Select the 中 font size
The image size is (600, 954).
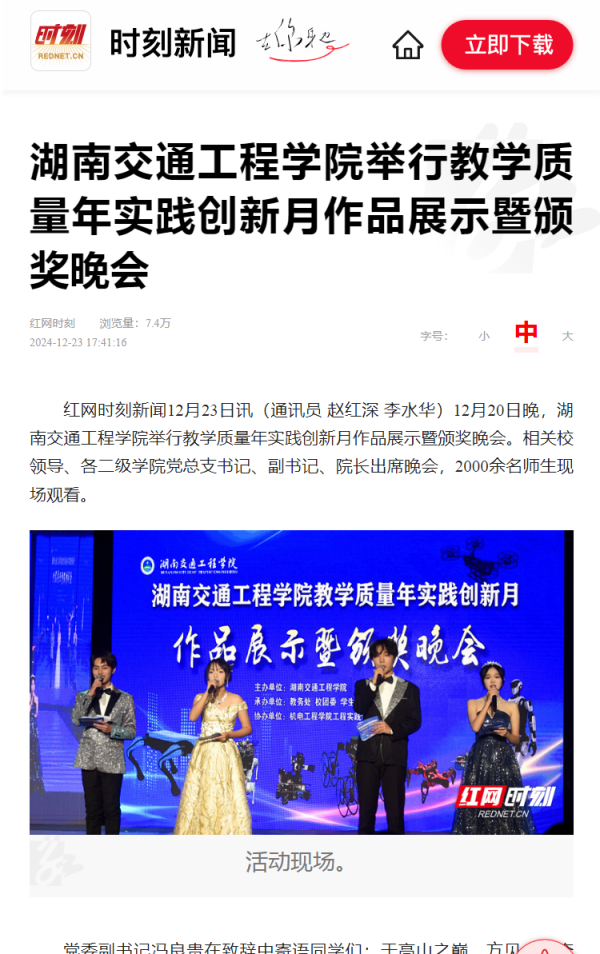tap(526, 334)
